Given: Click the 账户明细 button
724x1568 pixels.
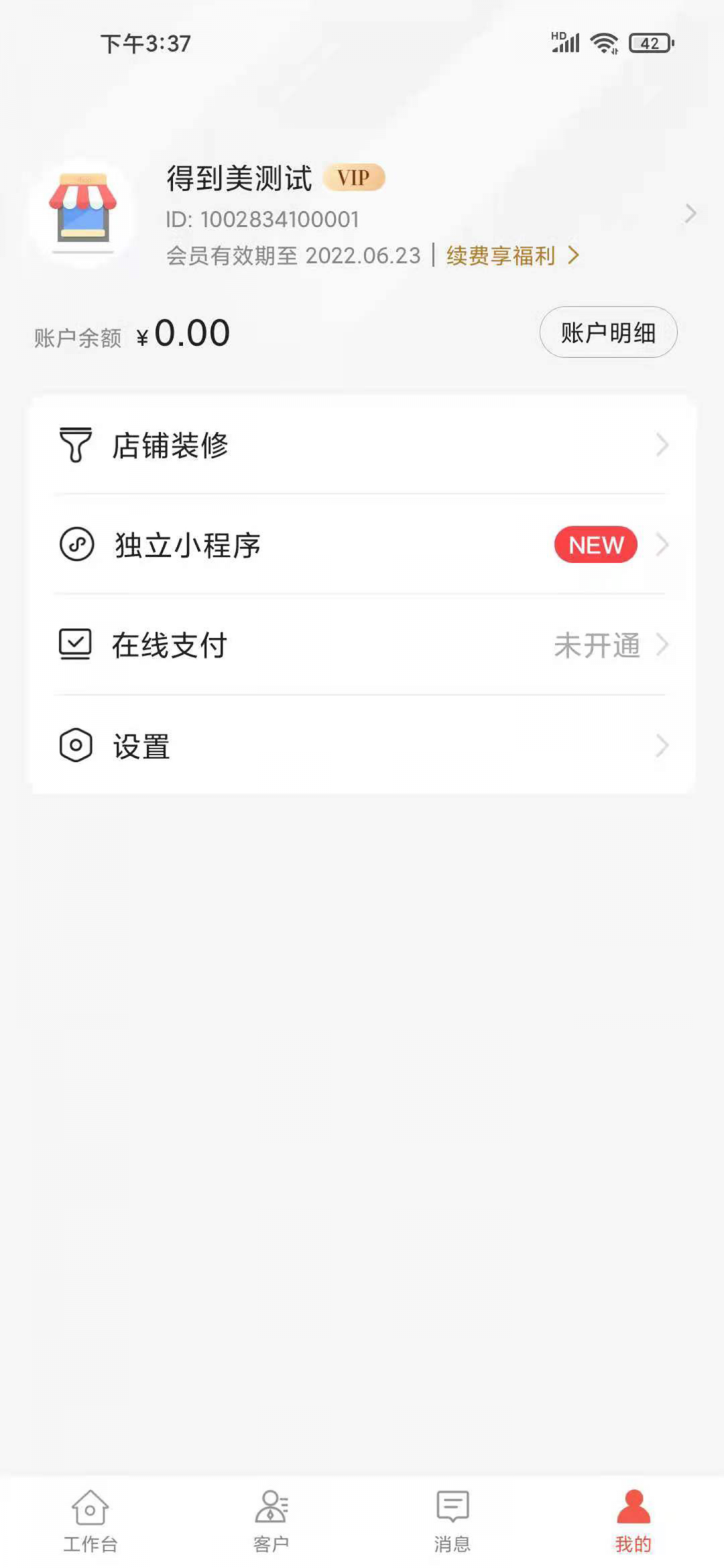Looking at the screenshot, I should coord(607,332).
